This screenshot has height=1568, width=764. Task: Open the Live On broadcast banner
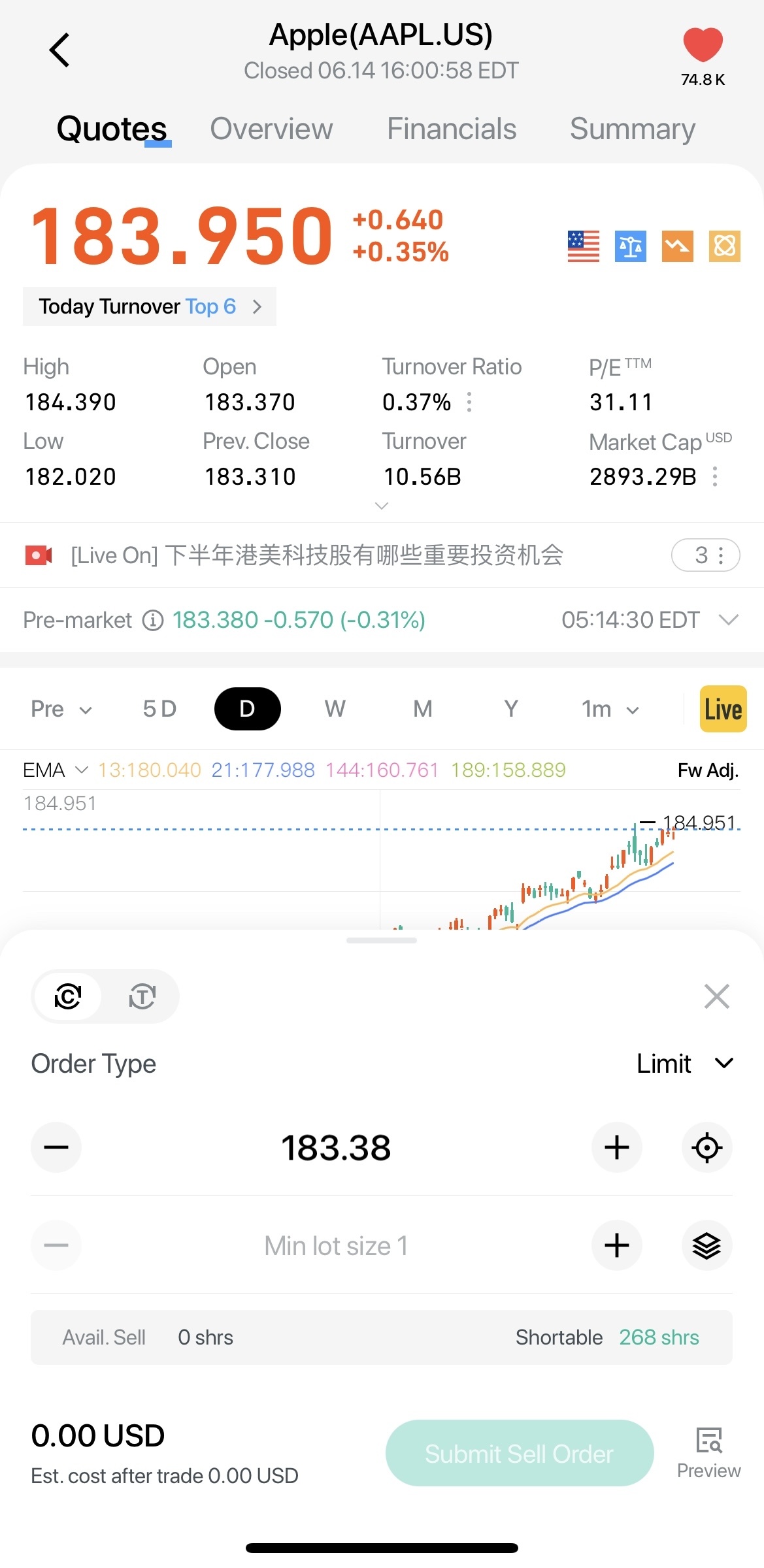point(317,555)
